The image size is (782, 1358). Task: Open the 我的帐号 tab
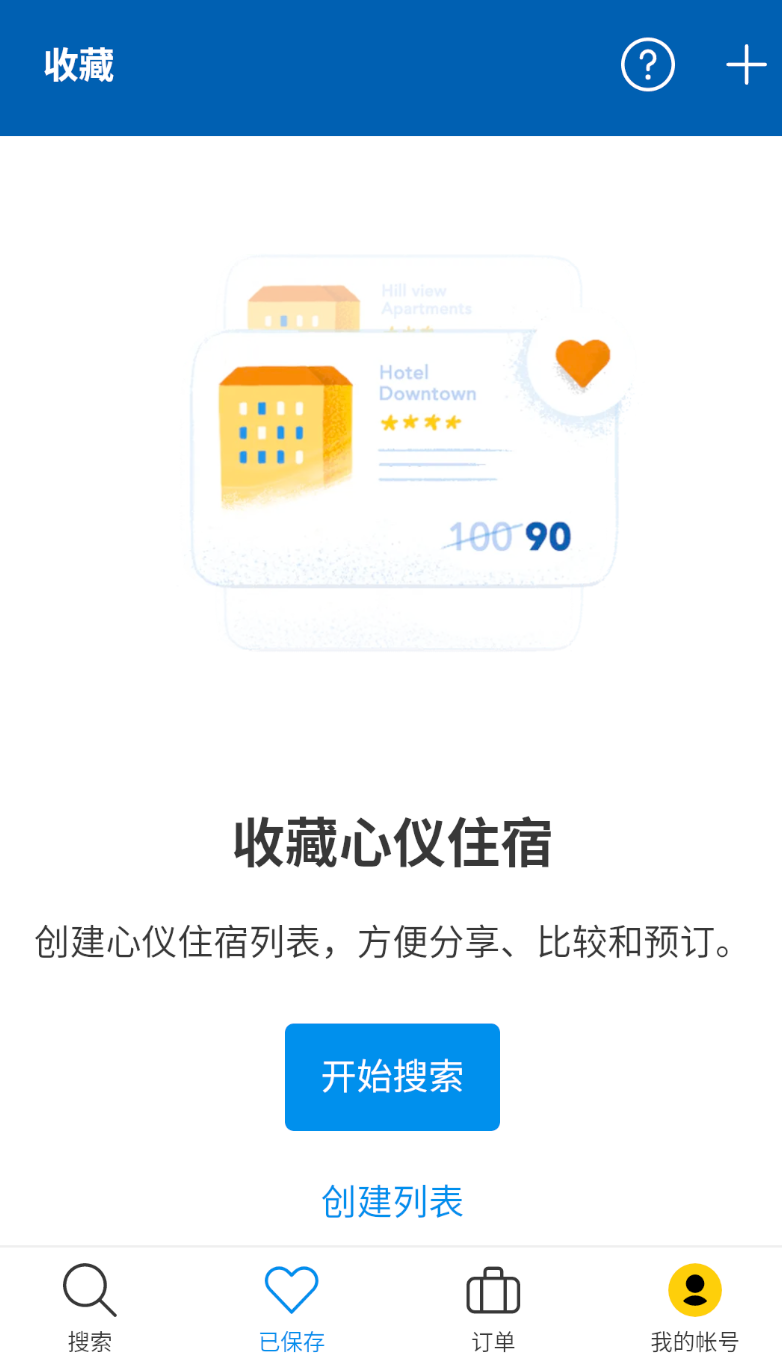pyautogui.click(x=694, y=1305)
